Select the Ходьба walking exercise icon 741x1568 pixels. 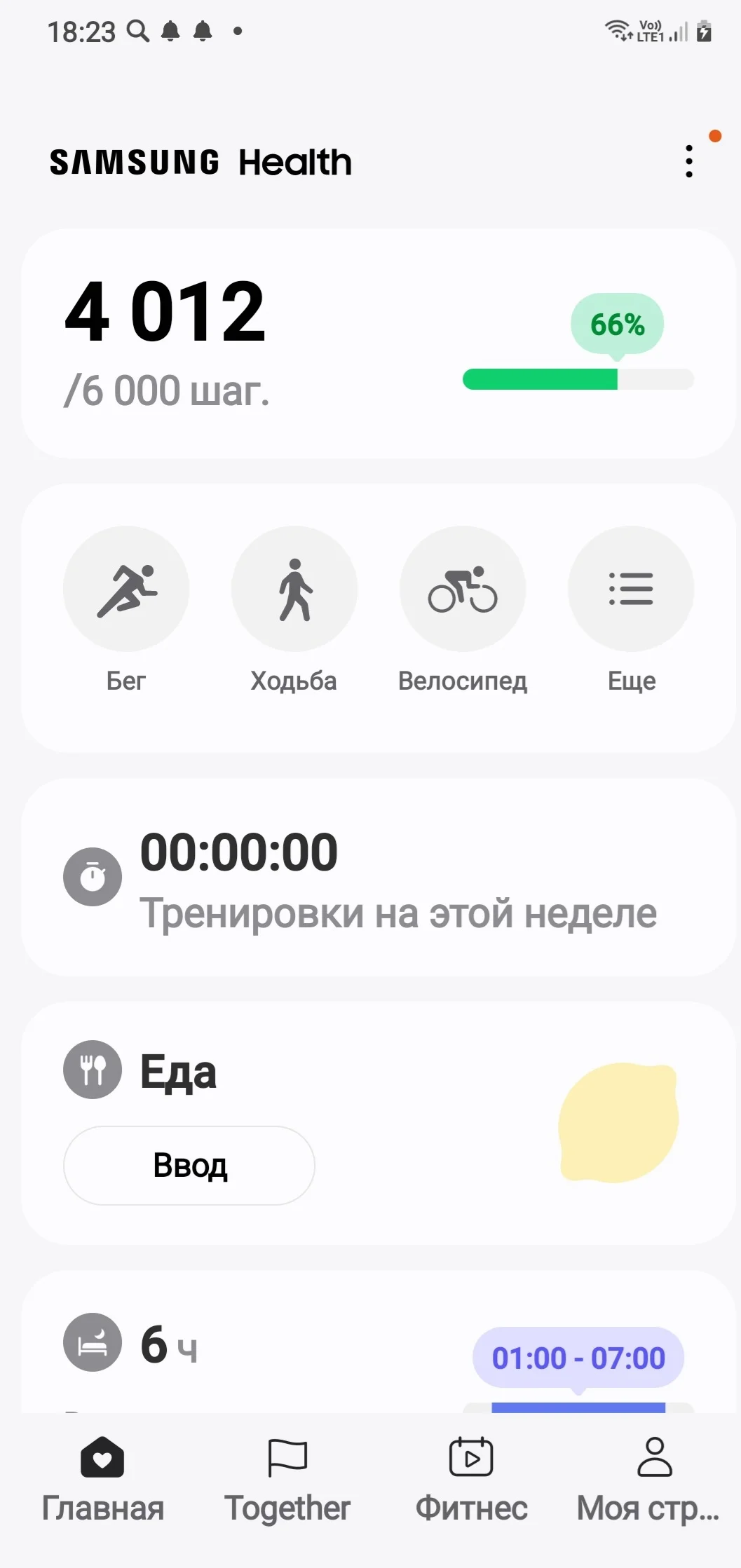pos(294,589)
